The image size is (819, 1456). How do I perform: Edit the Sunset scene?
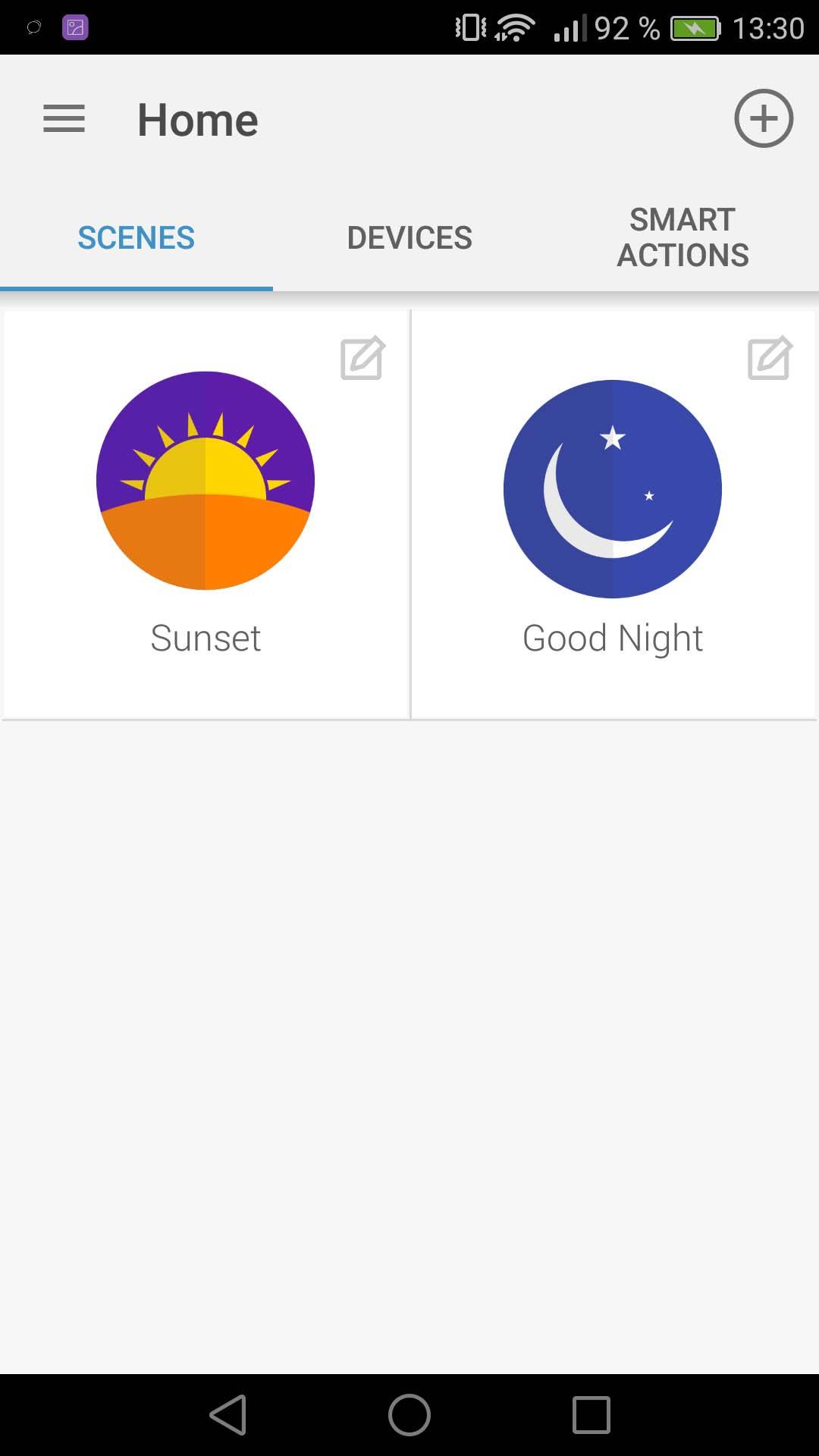click(362, 358)
